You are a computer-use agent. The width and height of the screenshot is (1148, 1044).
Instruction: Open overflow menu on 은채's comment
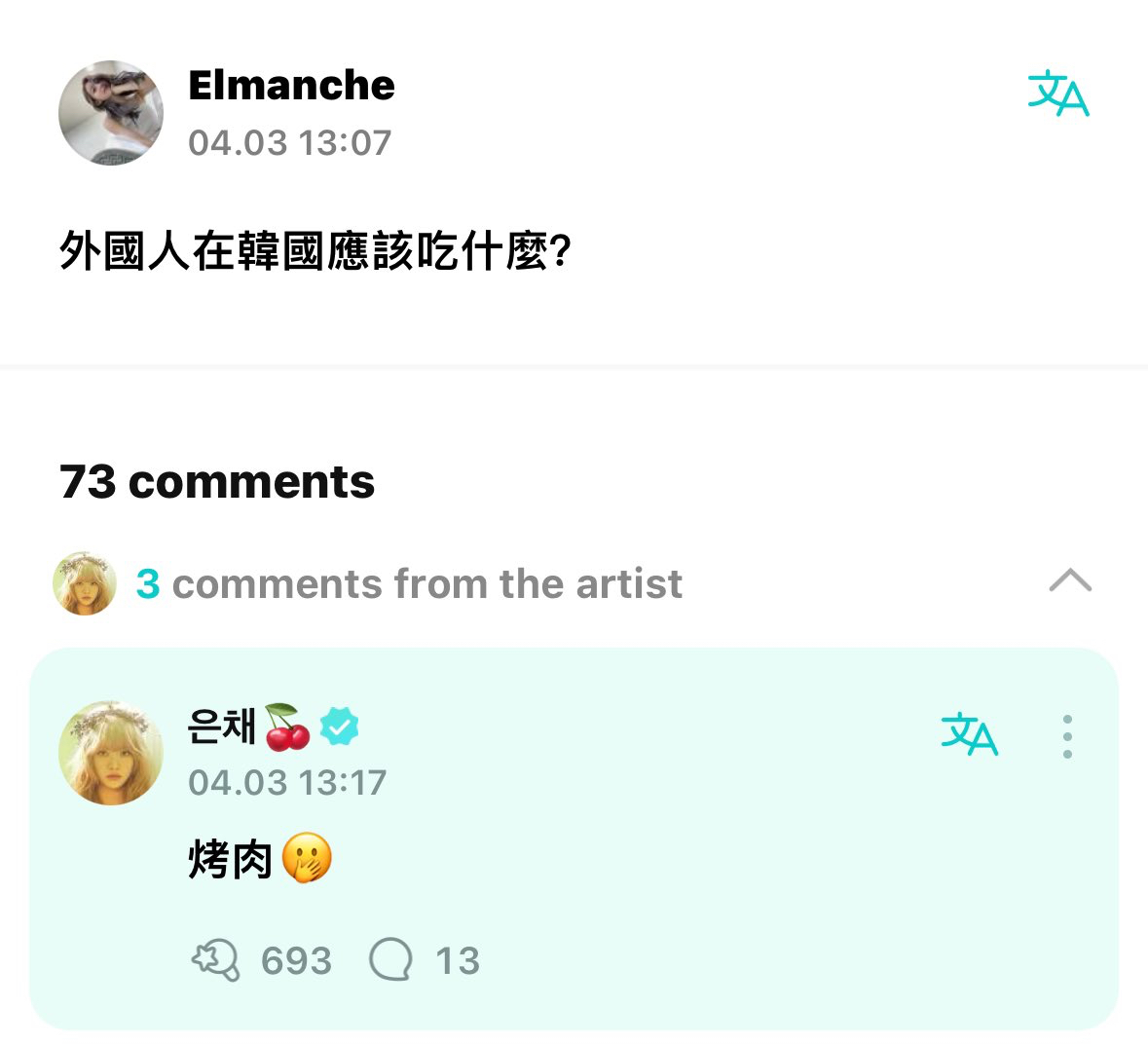(1067, 736)
